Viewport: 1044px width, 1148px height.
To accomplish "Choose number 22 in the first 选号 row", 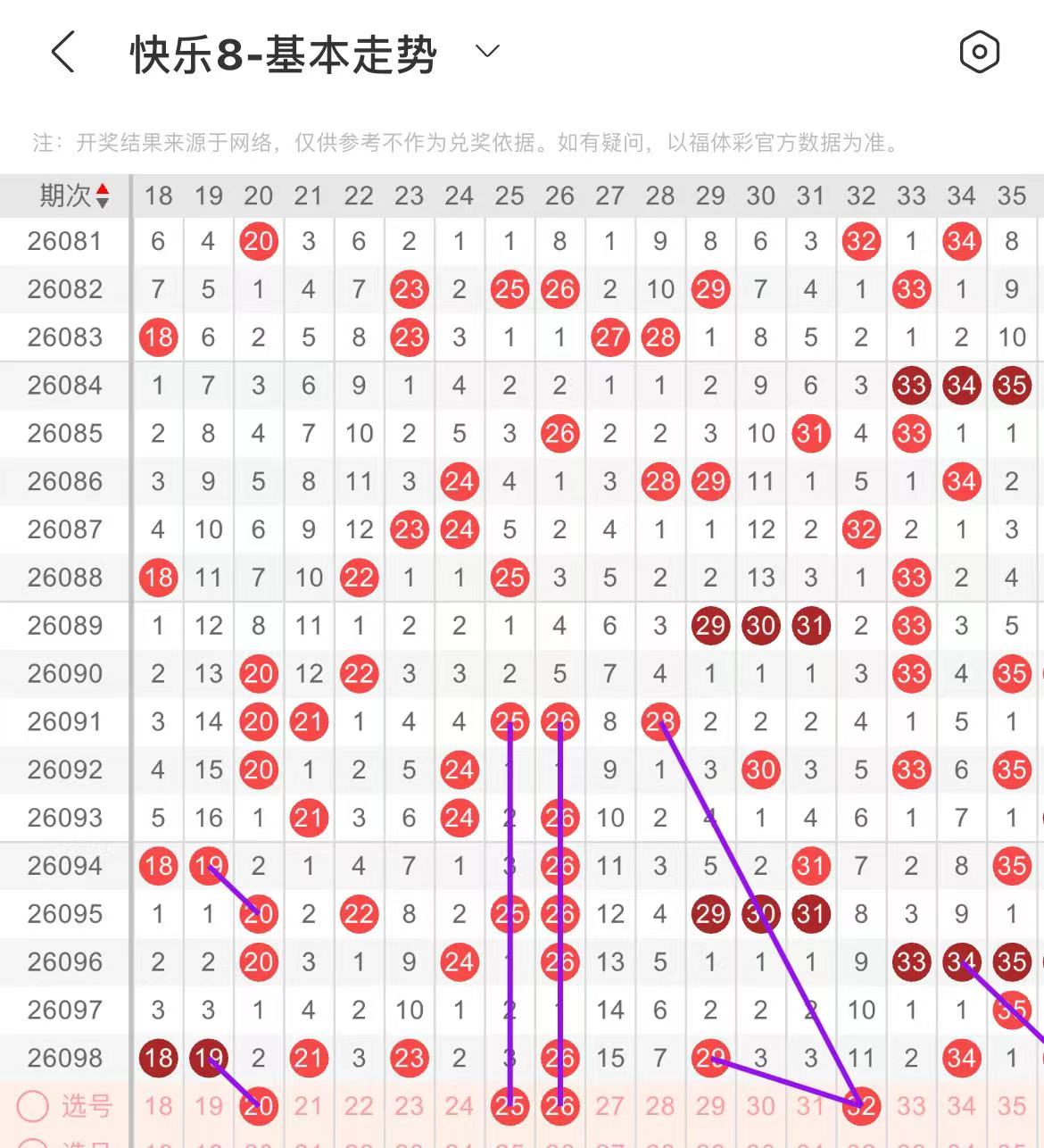I will point(359,1106).
